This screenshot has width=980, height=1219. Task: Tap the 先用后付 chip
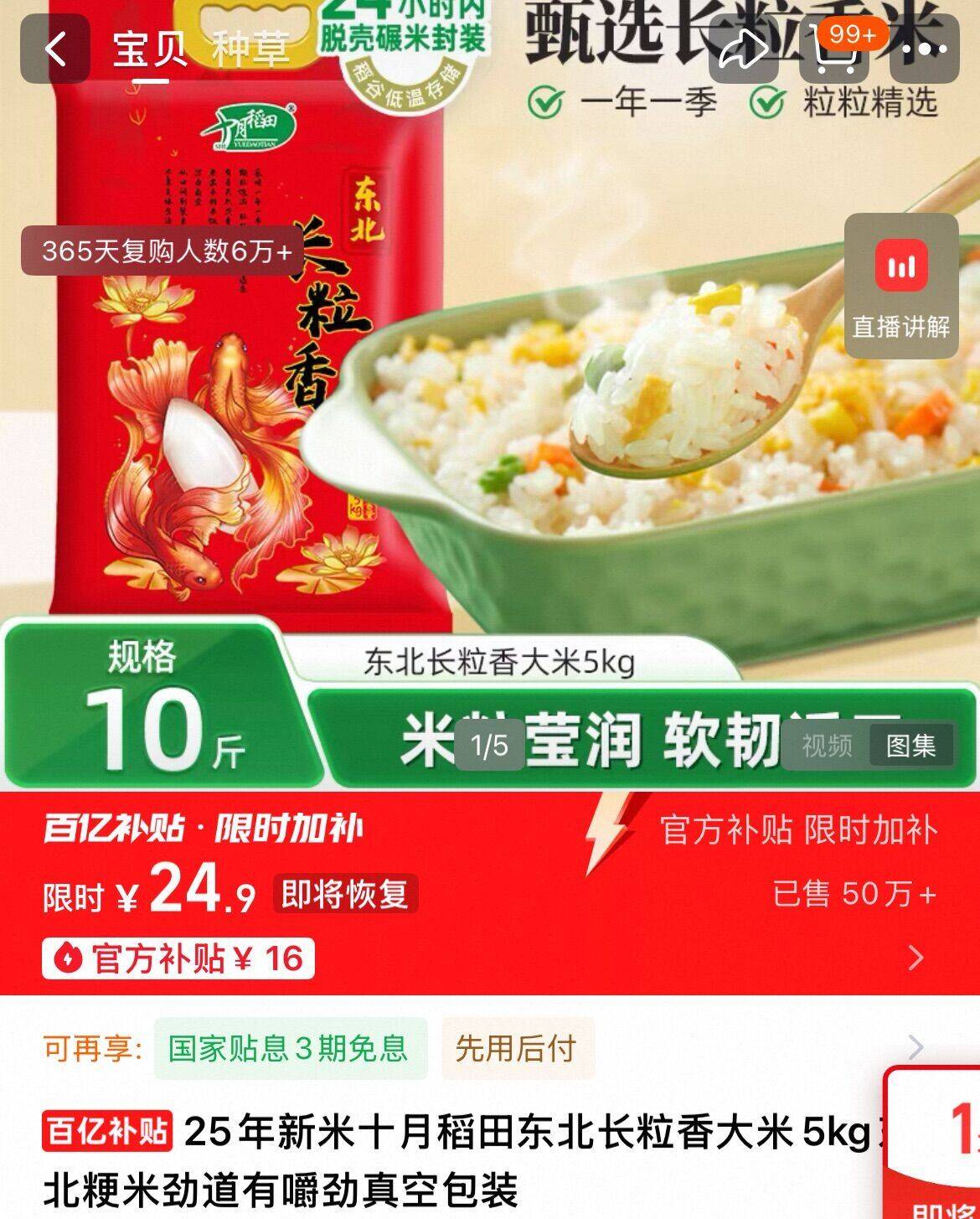[517, 1048]
